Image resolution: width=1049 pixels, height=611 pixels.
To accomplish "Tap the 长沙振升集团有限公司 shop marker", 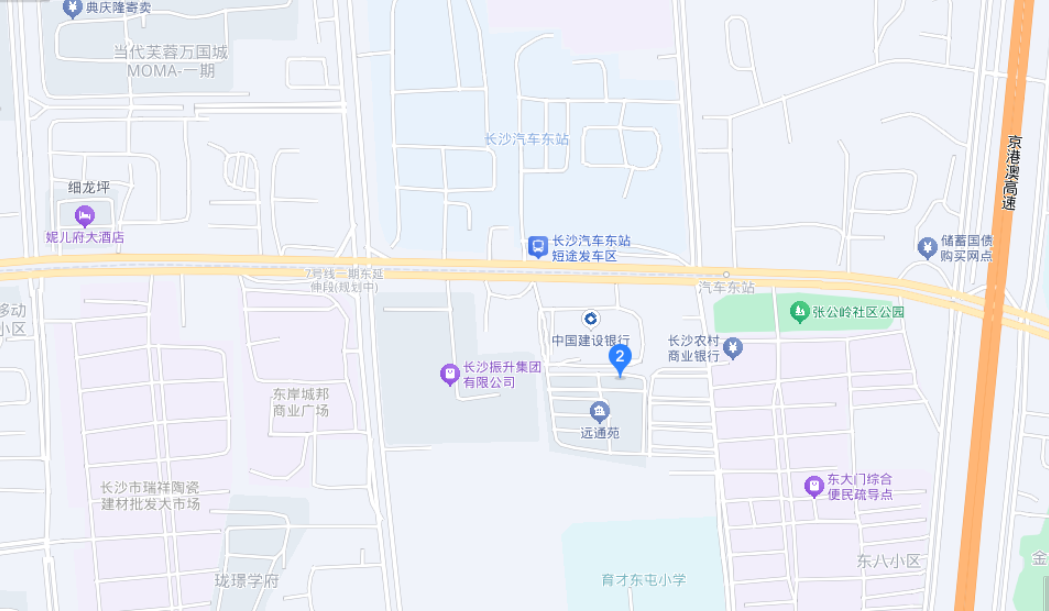I will [450, 374].
